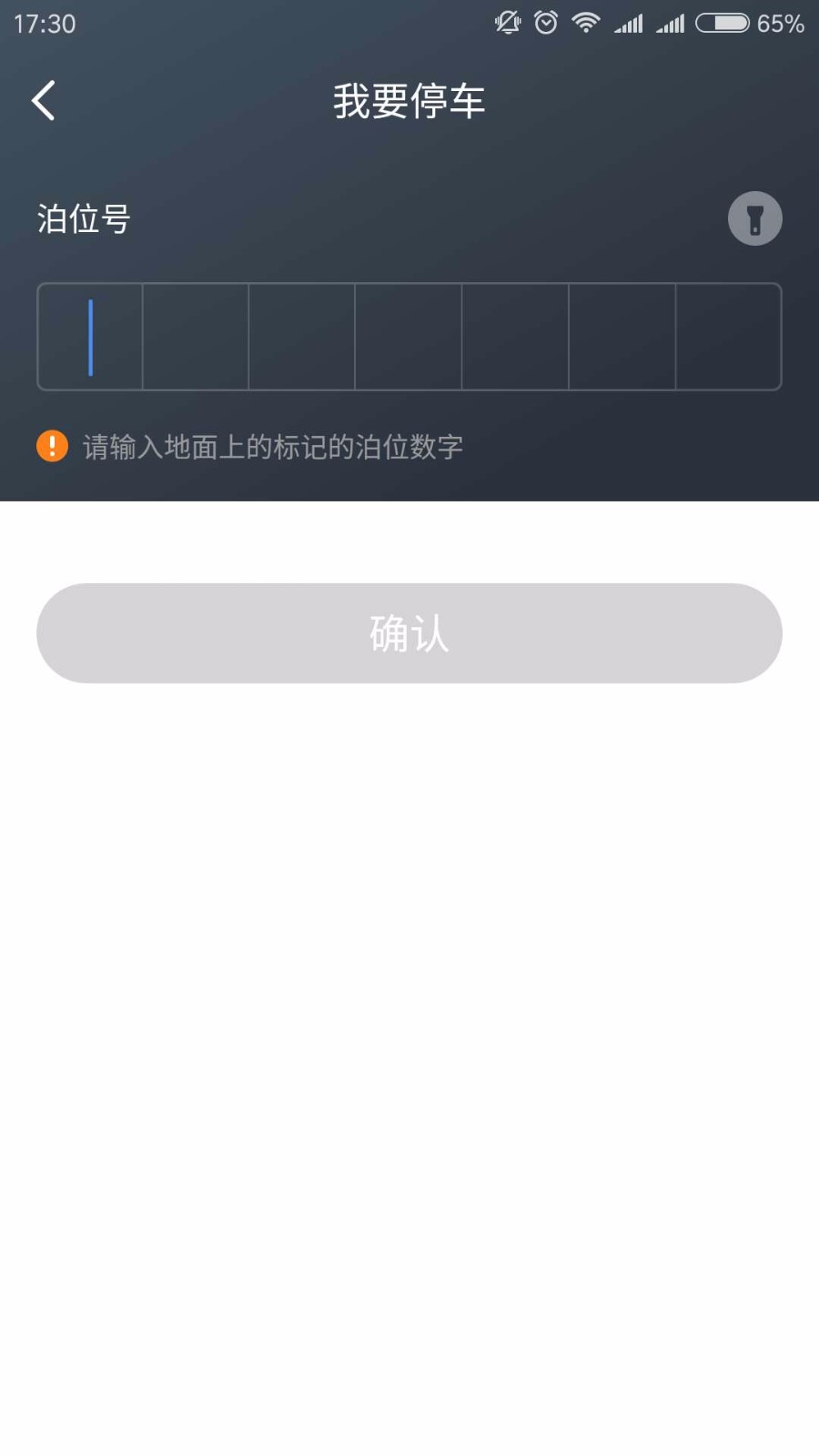819x1456 pixels.
Task: Tap the Wi-Fi status bar icon
Action: [583, 23]
